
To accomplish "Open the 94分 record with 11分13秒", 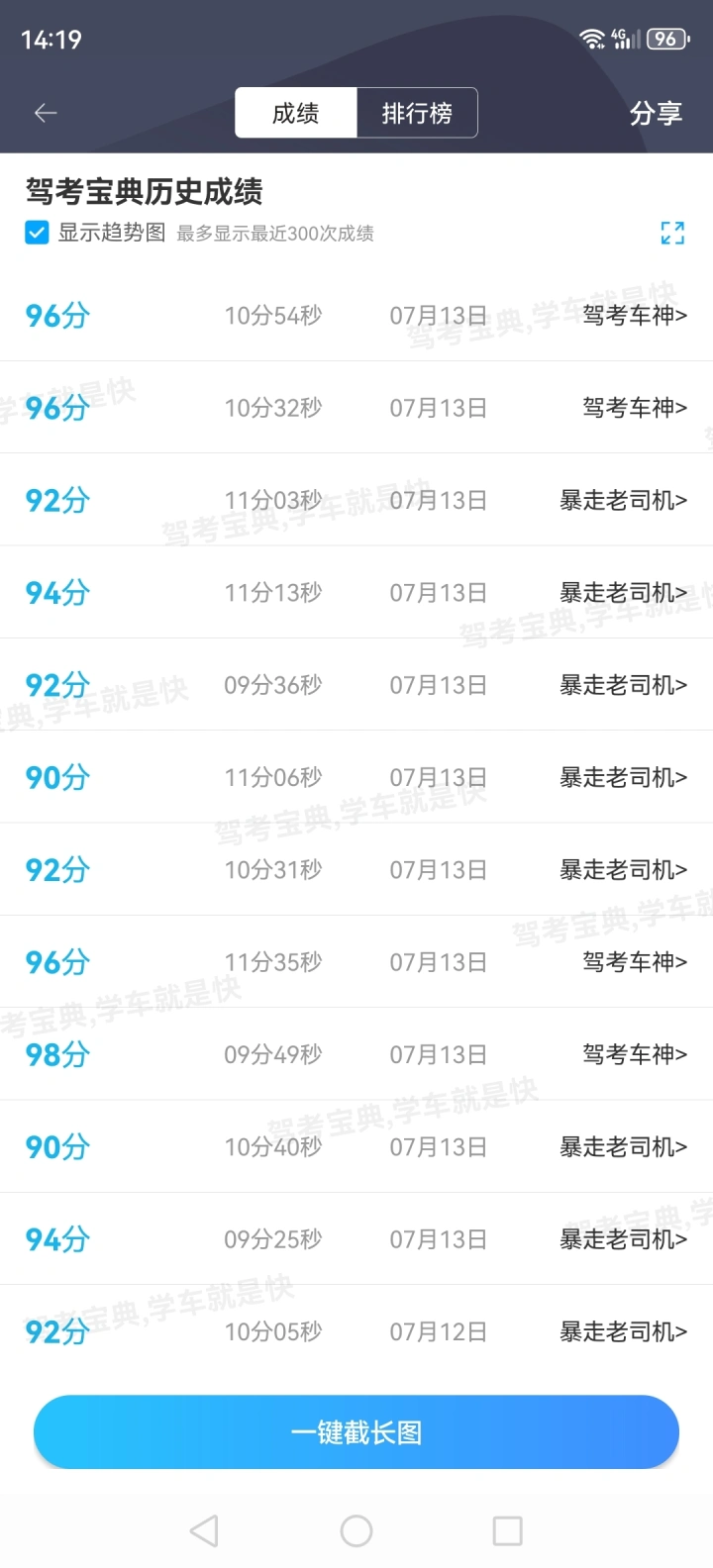I will (356, 592).
